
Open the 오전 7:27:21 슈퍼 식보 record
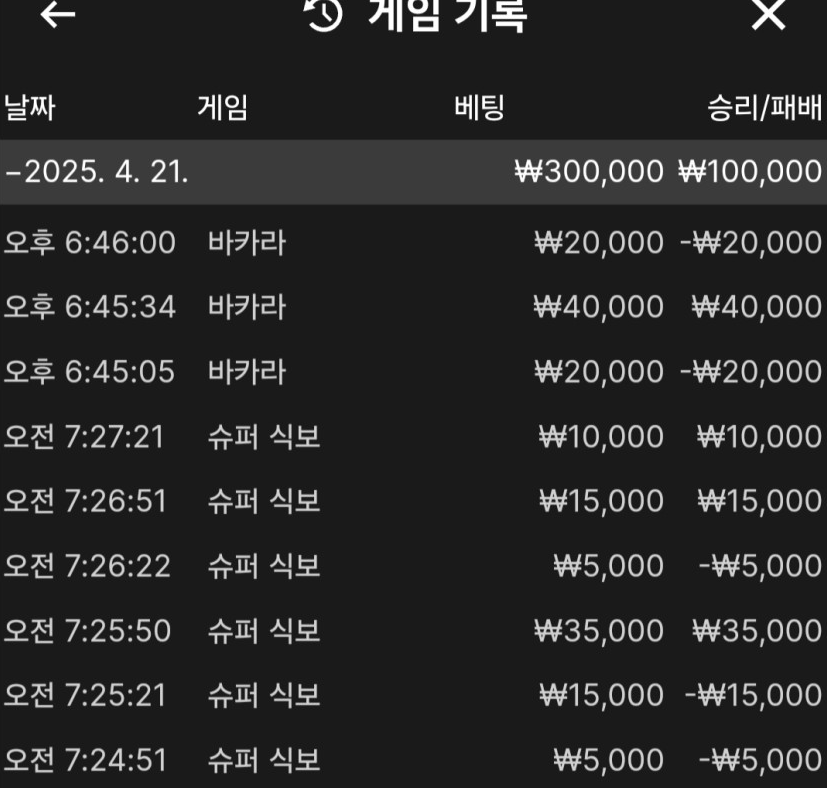pos(413,437)
